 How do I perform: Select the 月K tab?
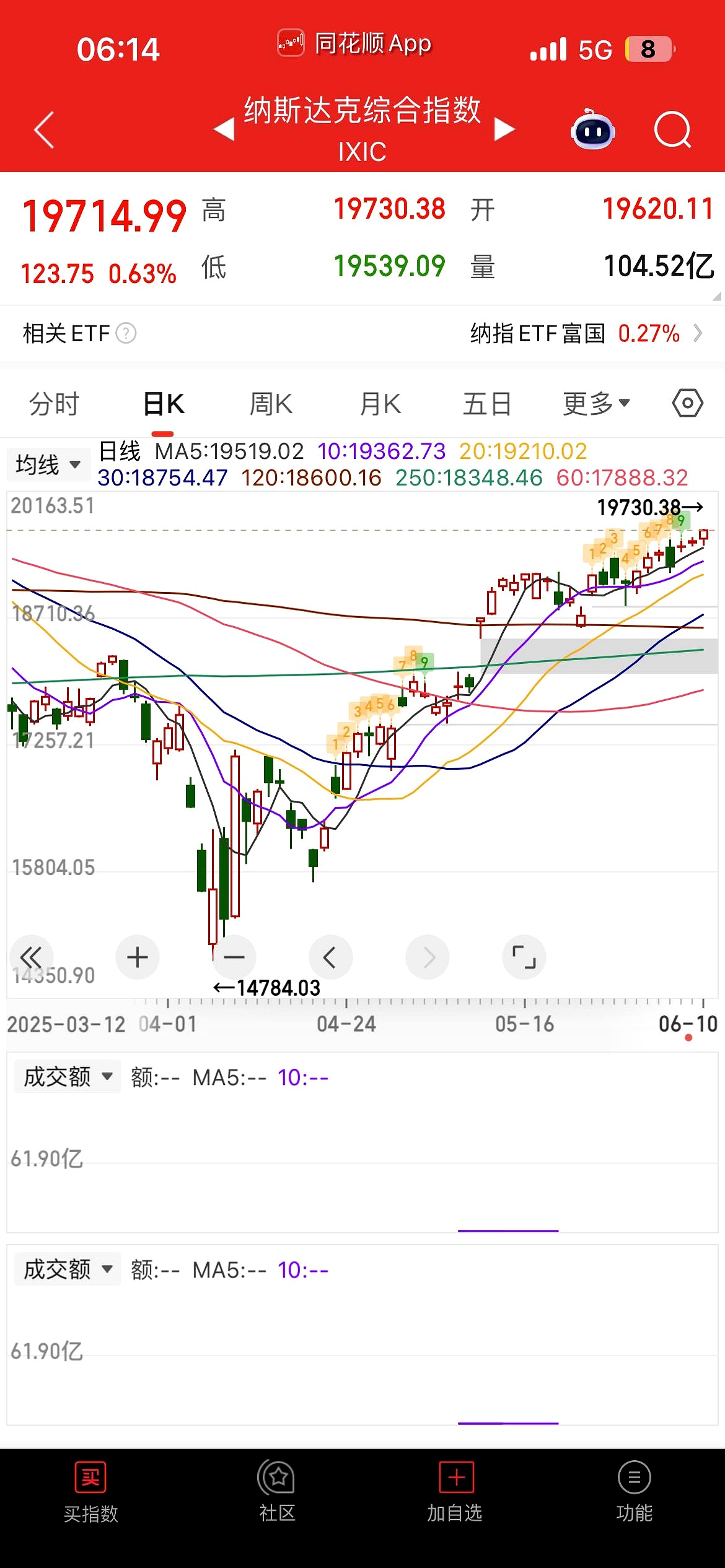(x=380, y=404)
